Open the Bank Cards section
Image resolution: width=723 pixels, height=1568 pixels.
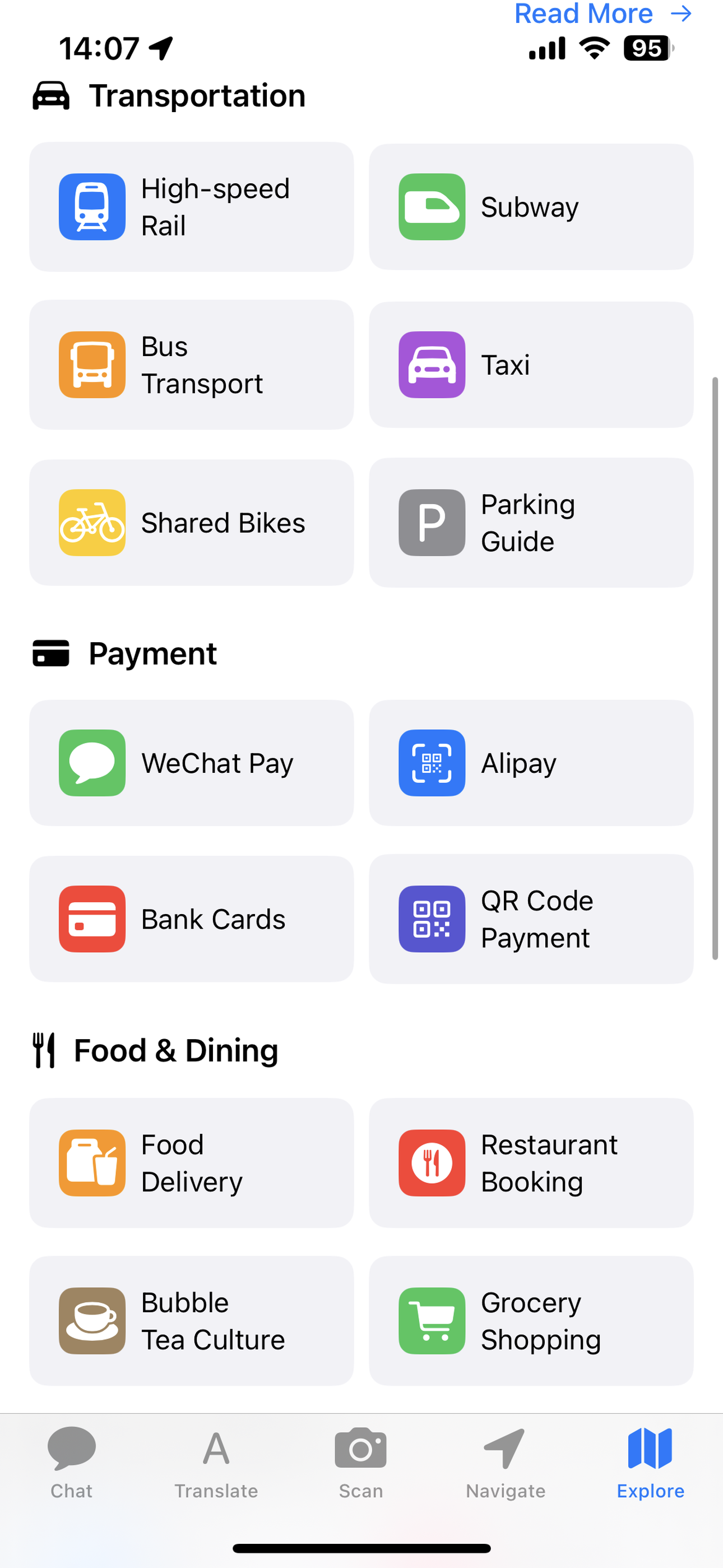[x=191, y=919]
